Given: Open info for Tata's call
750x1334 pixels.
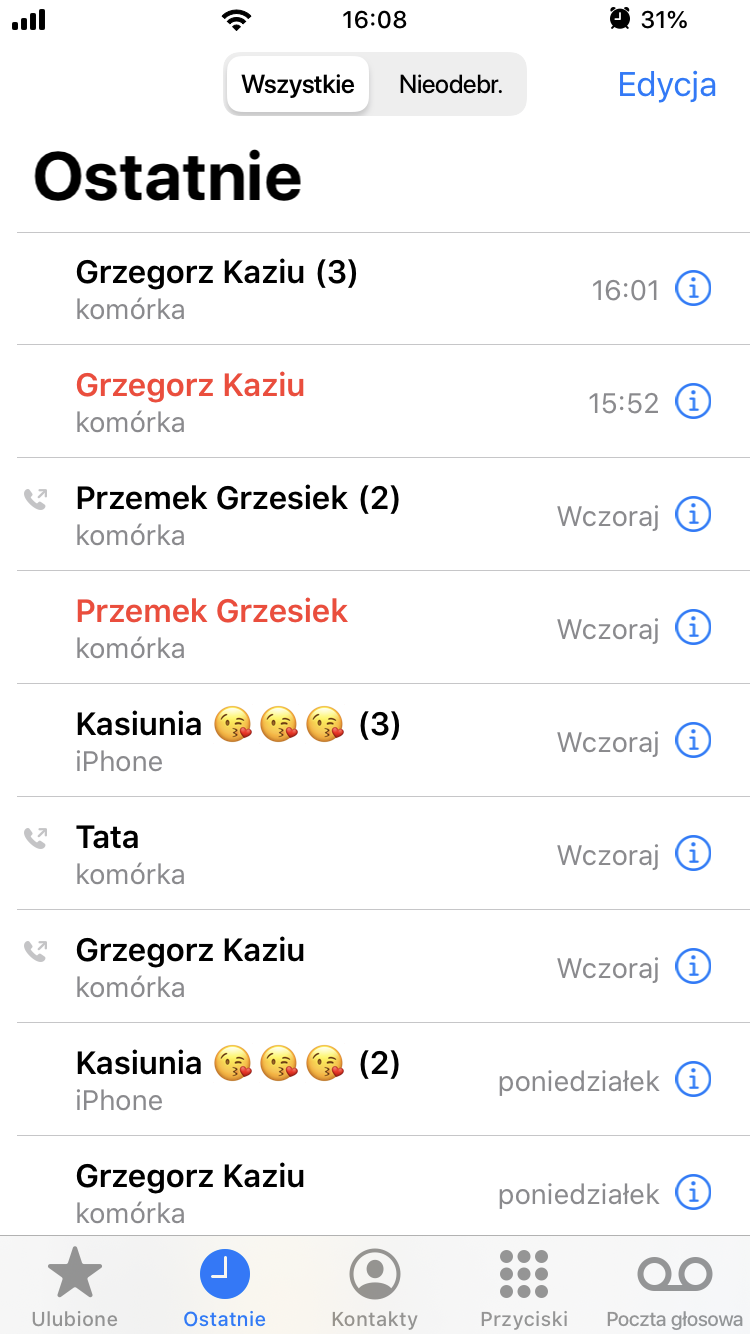Looking at the screenshot, I should point(693,854).
